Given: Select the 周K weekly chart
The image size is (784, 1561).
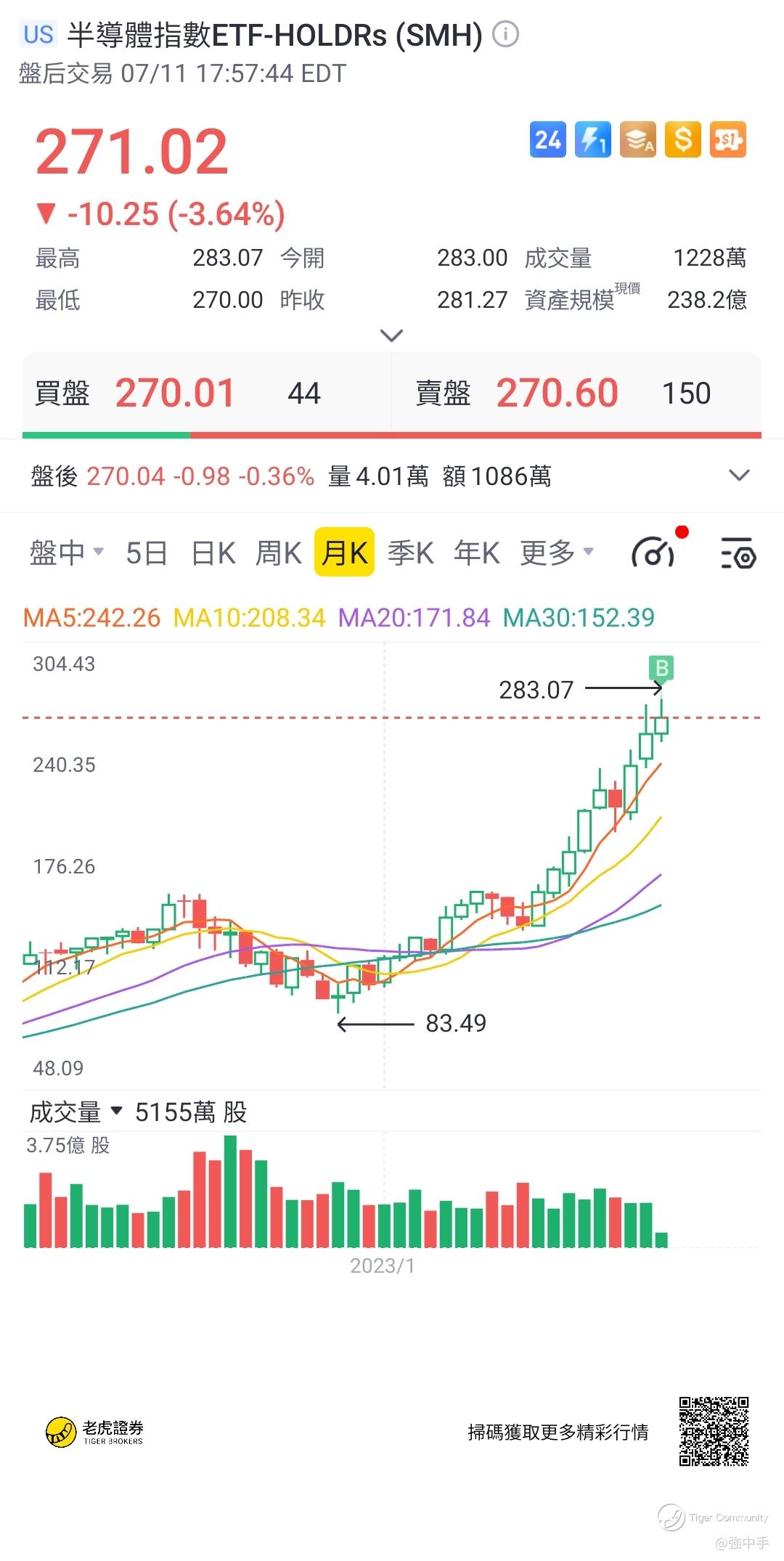Looking at the screenshot, I should point(279,553).
